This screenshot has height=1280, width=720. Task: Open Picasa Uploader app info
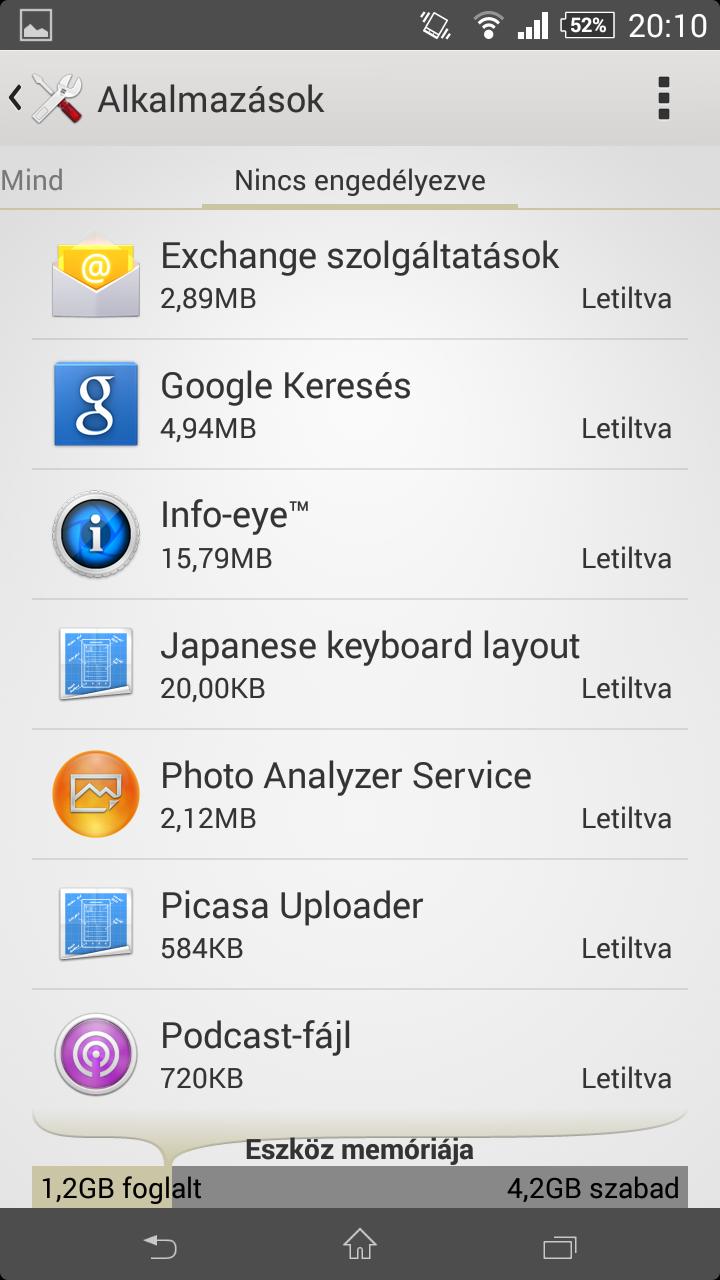[x=360, y=925]
